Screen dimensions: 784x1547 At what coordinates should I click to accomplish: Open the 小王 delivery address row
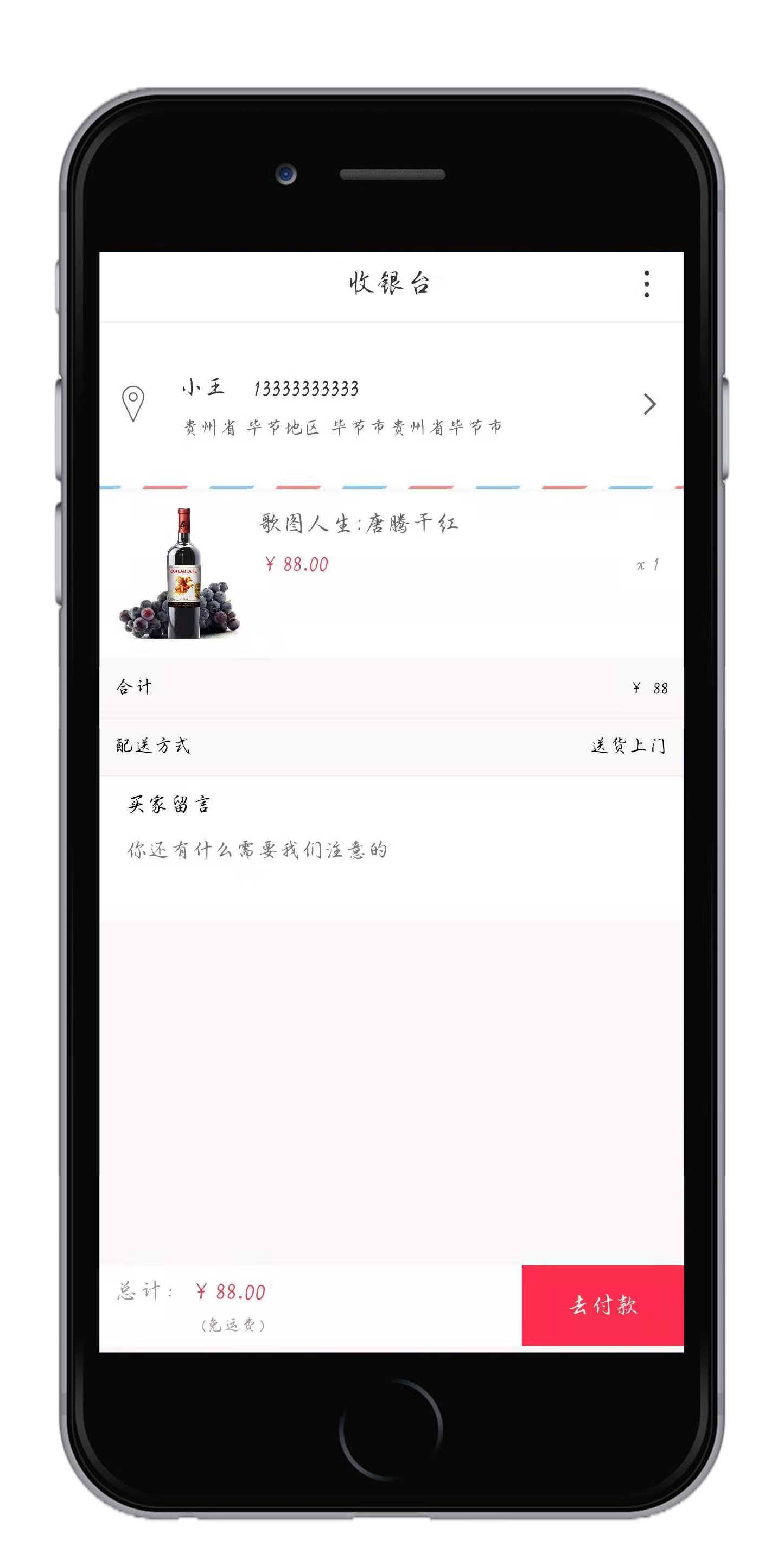click(390, 405)
